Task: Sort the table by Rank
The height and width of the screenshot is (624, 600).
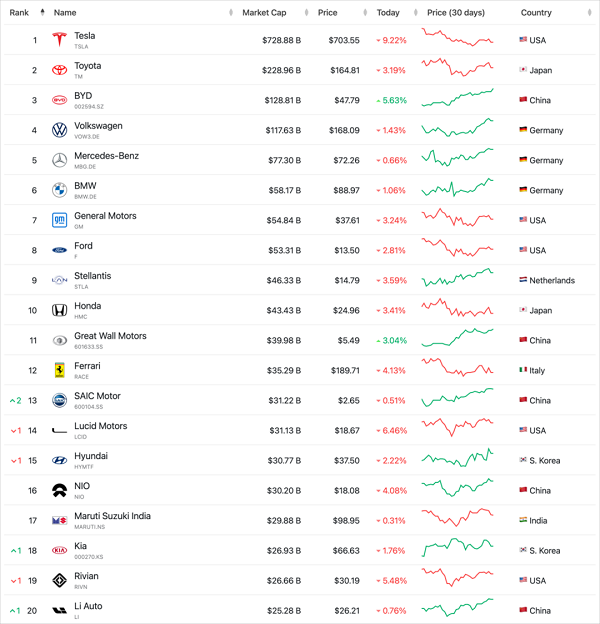Action: (19, 13)
